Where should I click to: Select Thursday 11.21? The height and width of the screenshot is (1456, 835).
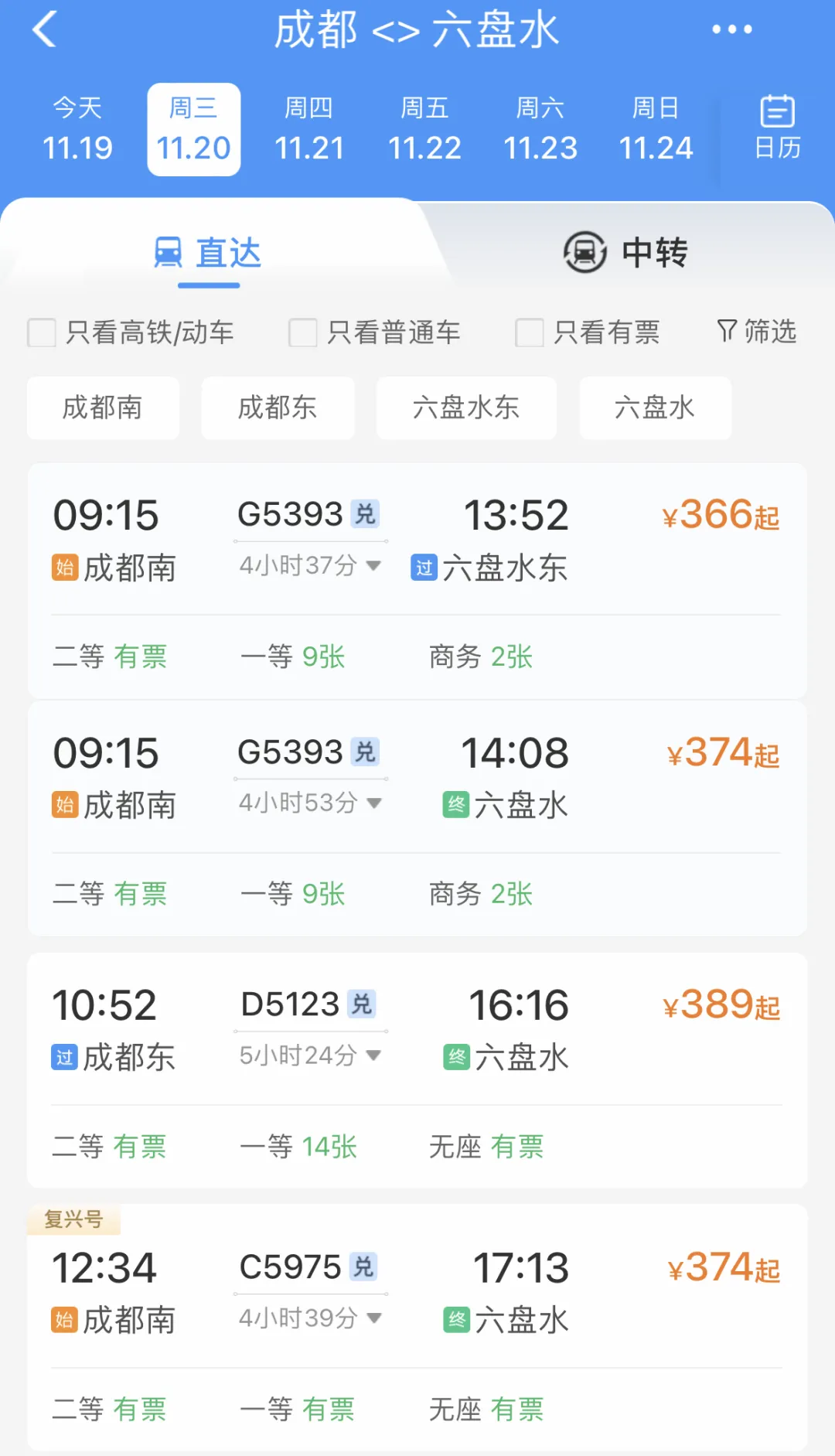pyautogui.click(x=308, y=129)
